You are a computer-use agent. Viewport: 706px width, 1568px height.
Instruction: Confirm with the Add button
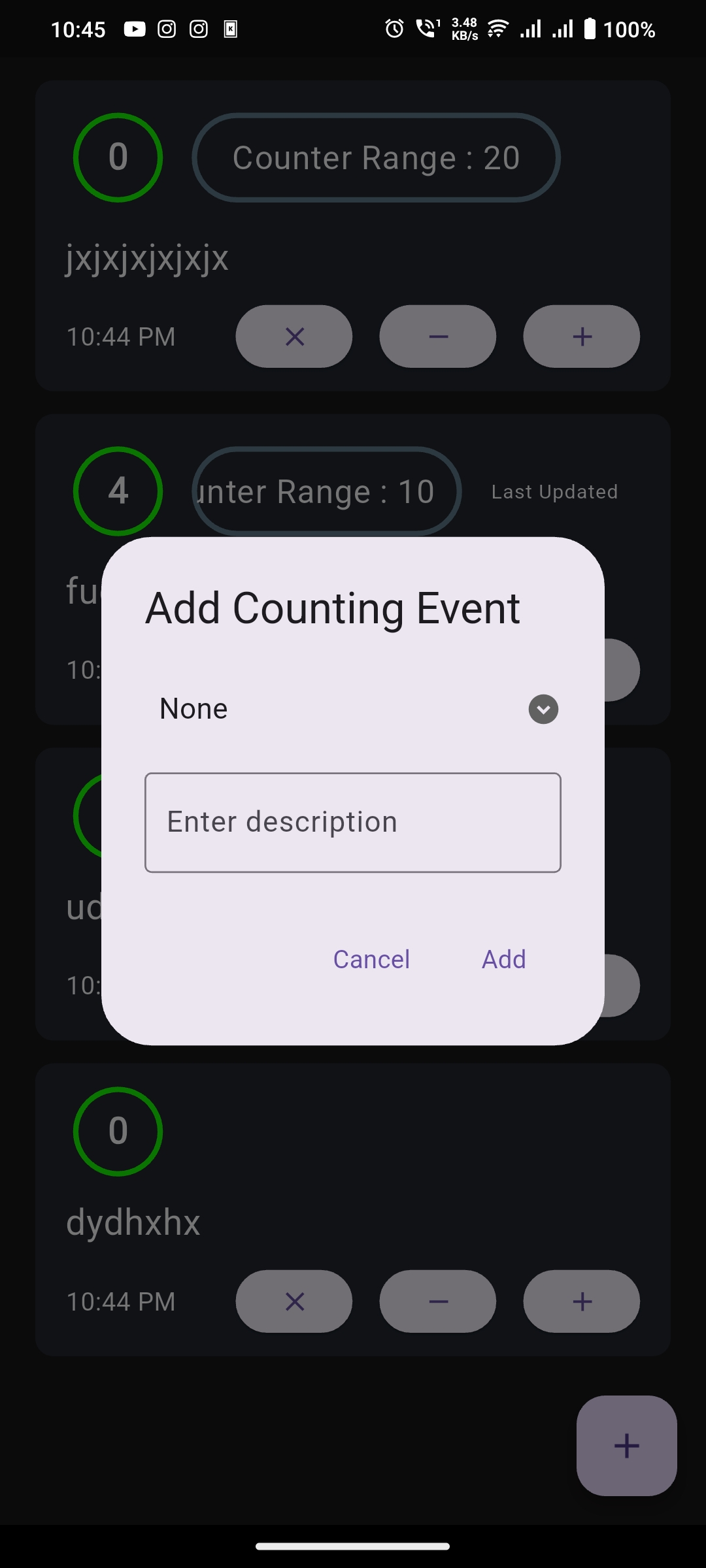(x=503, y=959)
